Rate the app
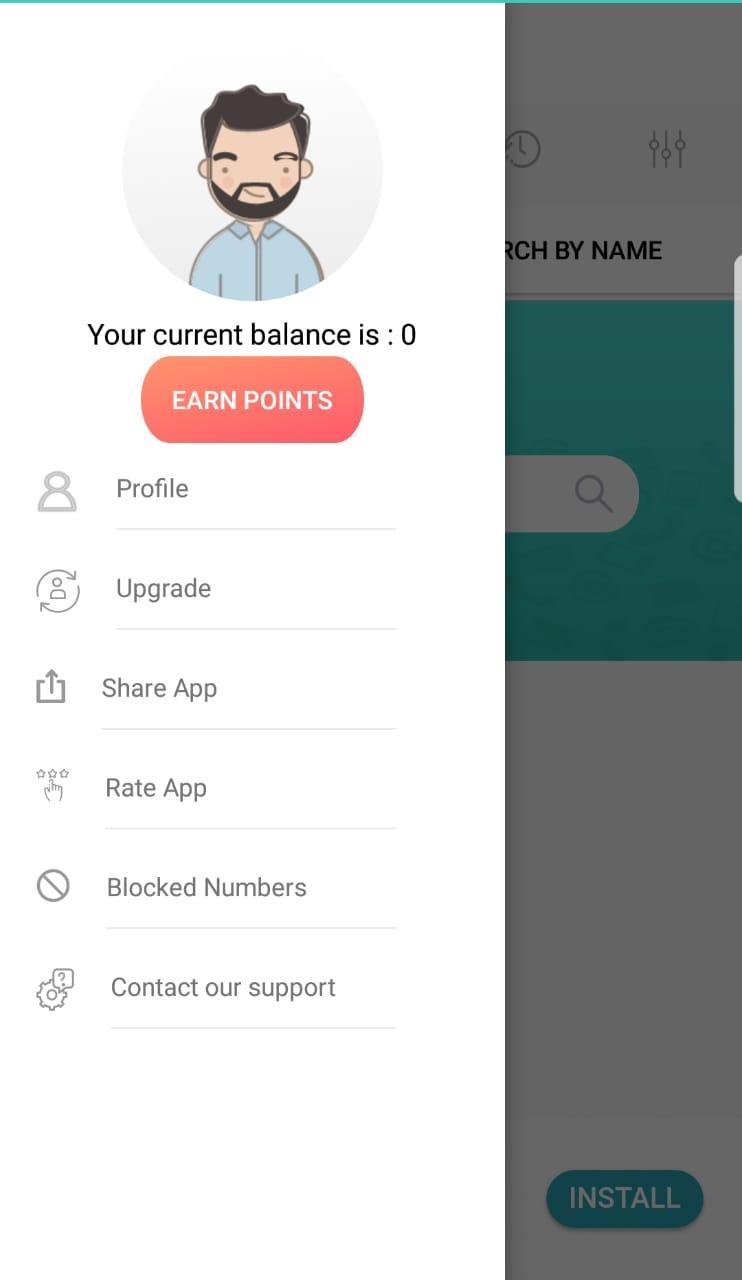The image size is (742, 1280). [156, 788]
